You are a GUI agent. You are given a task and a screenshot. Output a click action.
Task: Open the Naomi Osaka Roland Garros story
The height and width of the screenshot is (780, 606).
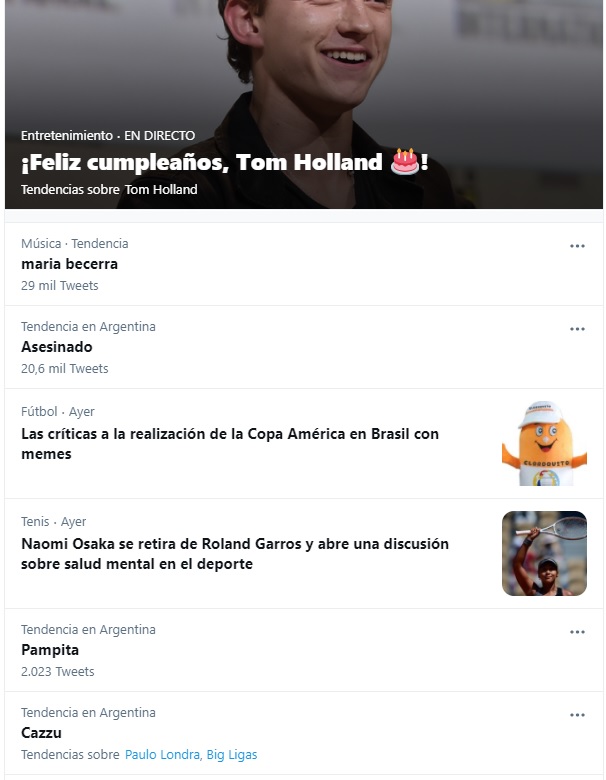(235, 554)
